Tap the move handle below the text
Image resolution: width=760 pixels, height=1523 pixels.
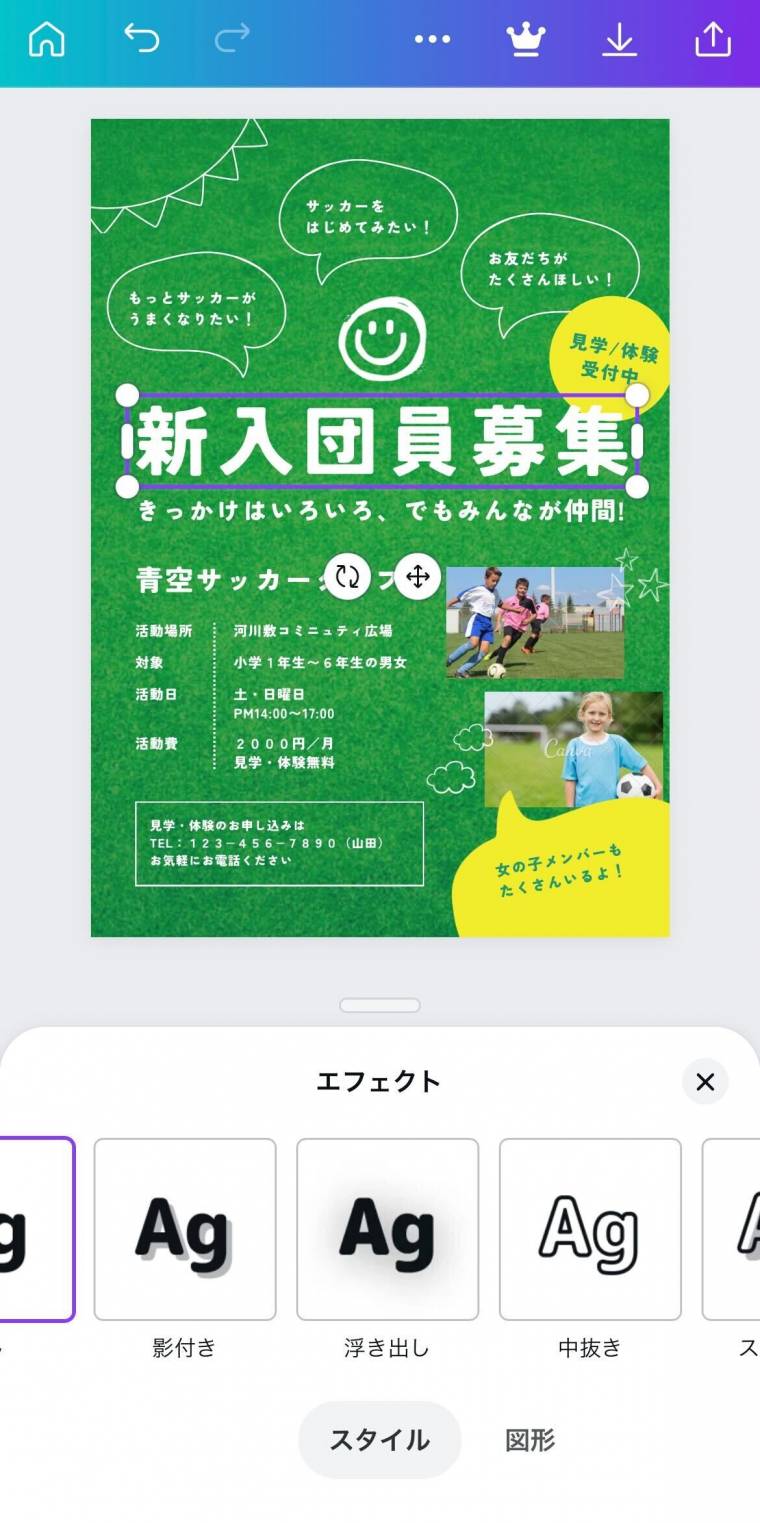[417, 576]
